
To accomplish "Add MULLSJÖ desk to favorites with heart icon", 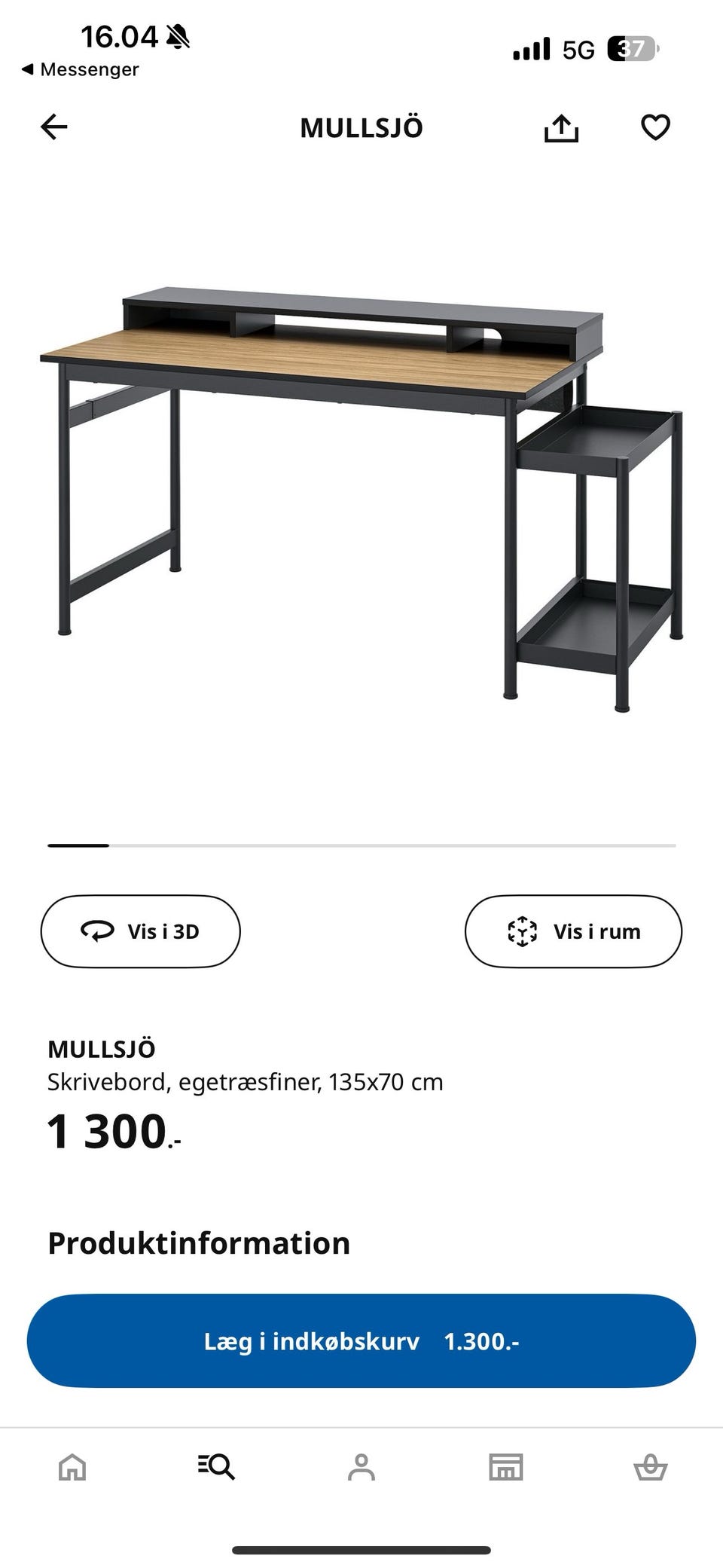I will 654,127.
